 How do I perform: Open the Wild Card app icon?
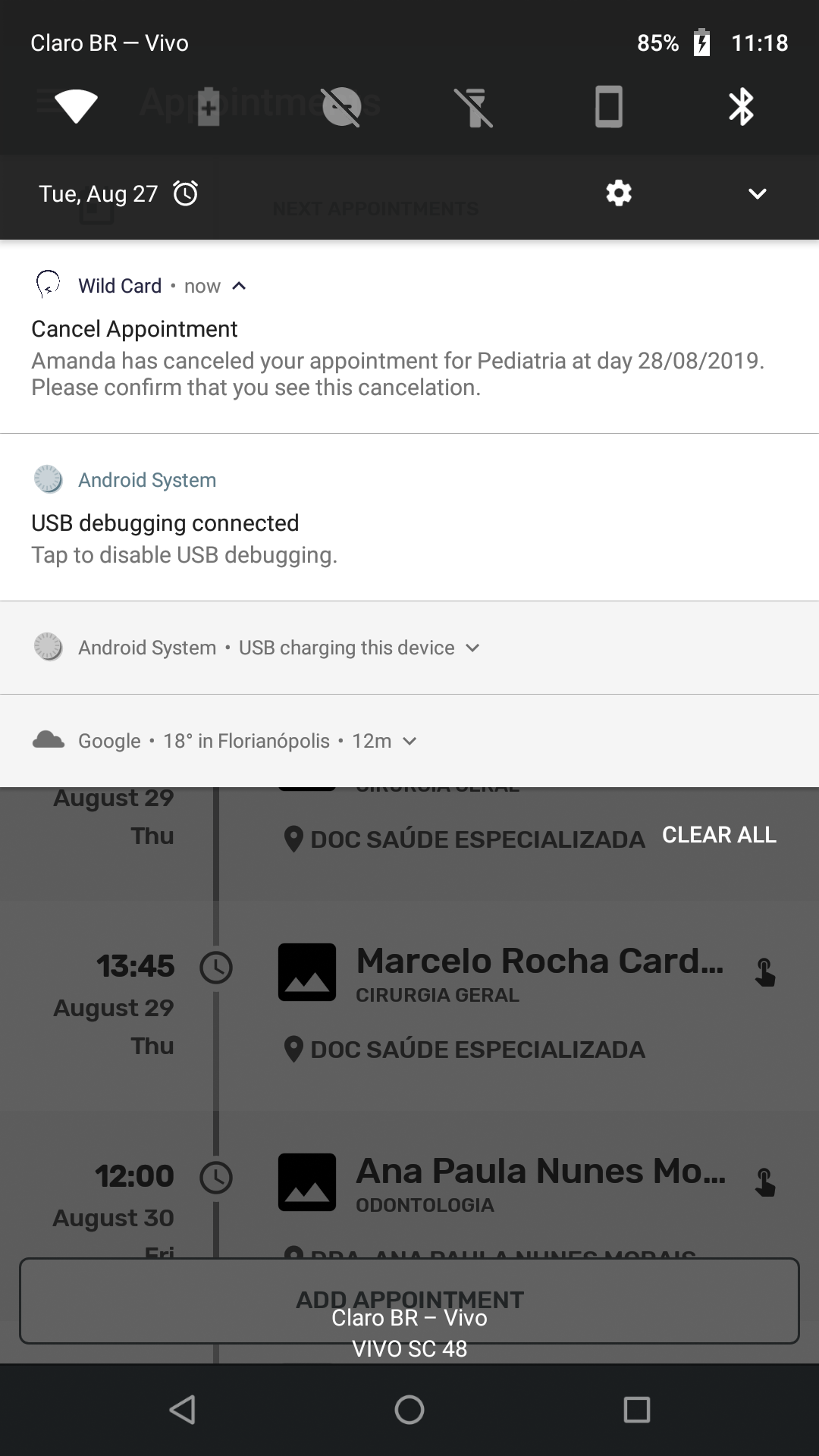[x=49, y=285]
